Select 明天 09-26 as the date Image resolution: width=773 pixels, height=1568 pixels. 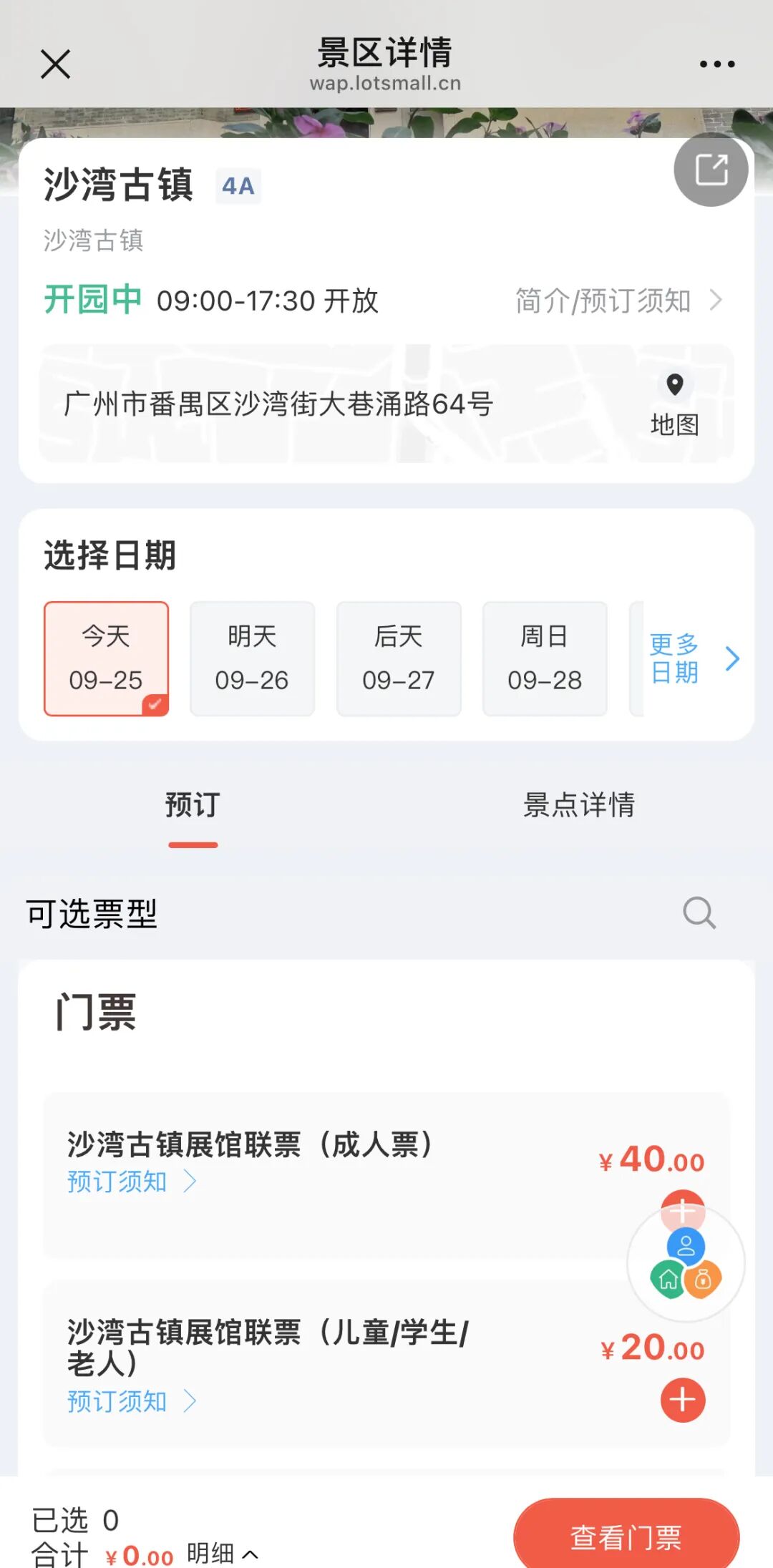point(252,658)
